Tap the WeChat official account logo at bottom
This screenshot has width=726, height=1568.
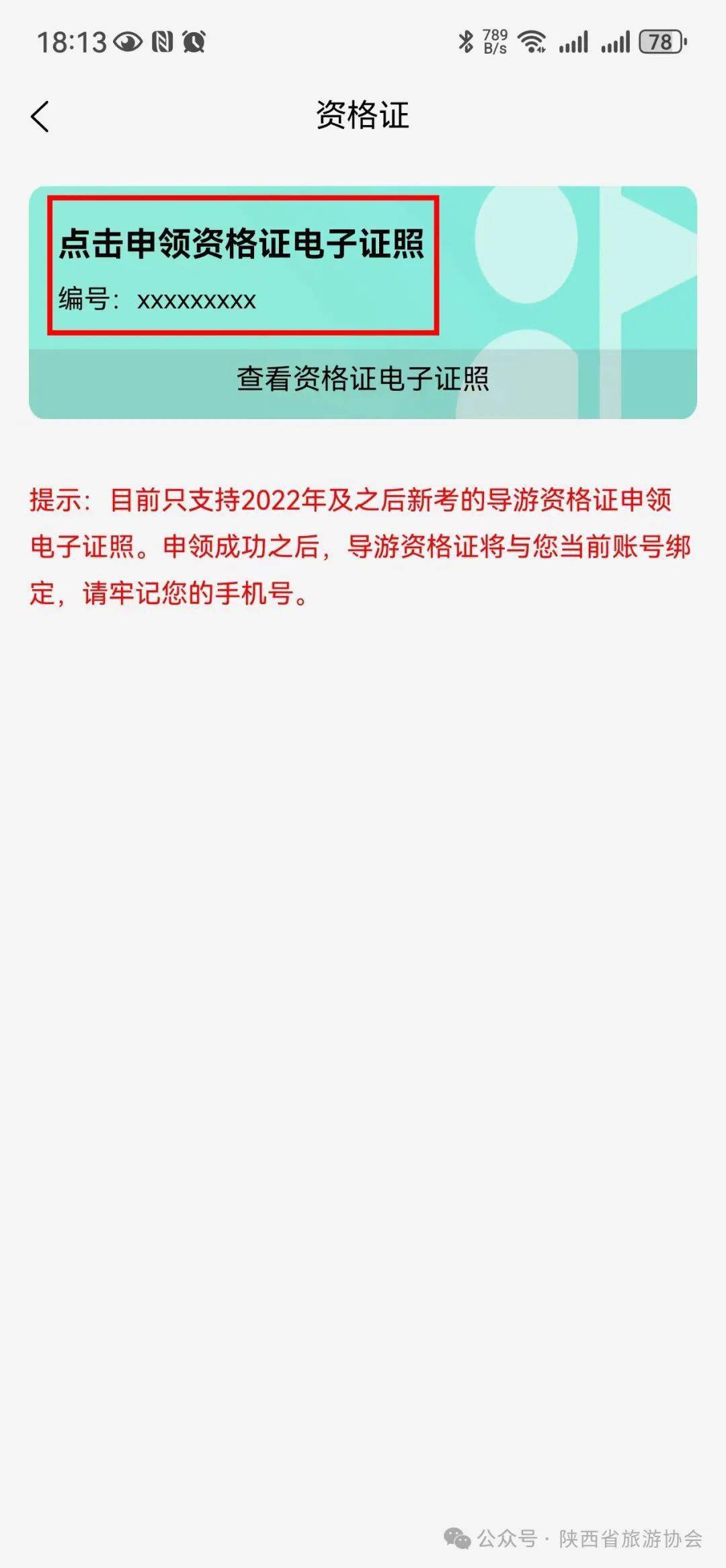point(456,1536)
